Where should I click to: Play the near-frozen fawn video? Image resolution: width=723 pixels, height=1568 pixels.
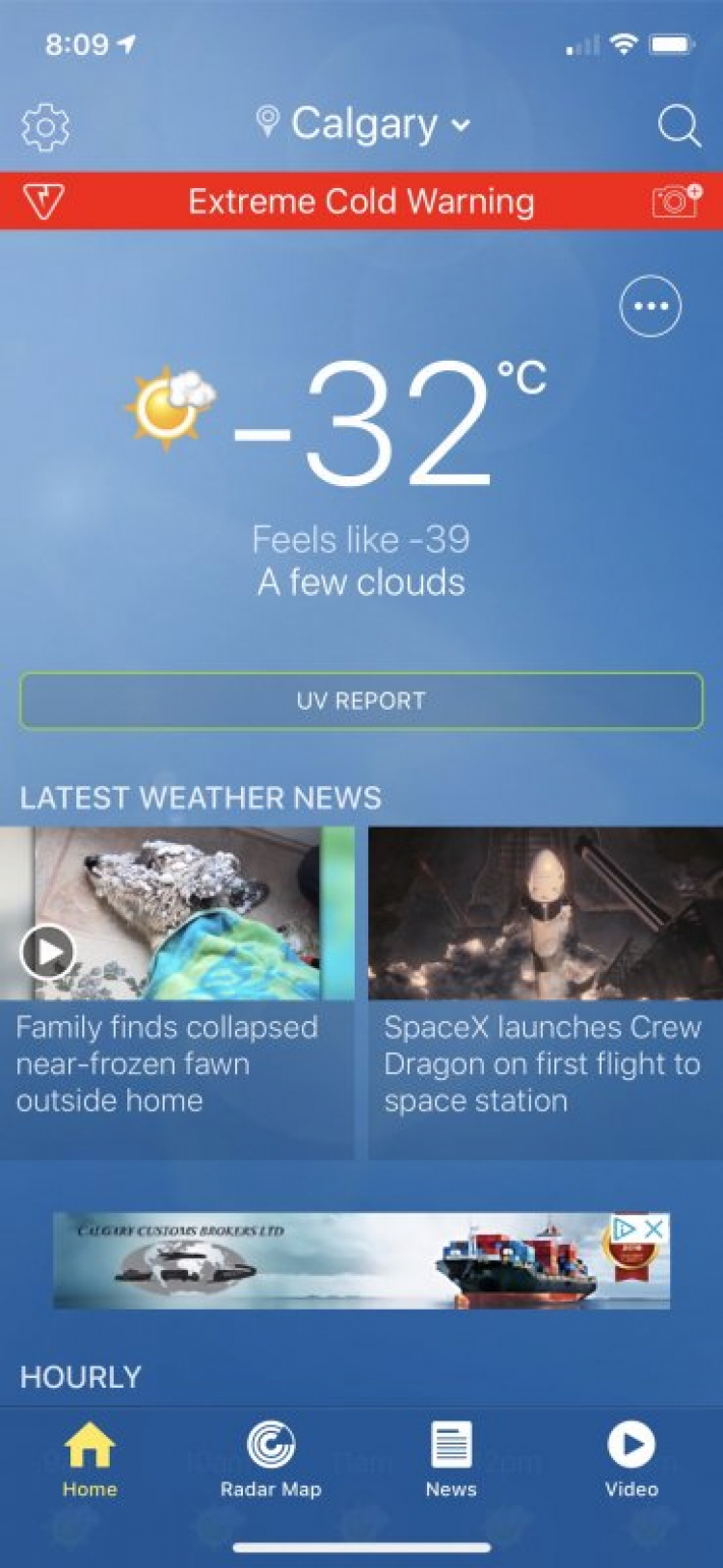47,952
